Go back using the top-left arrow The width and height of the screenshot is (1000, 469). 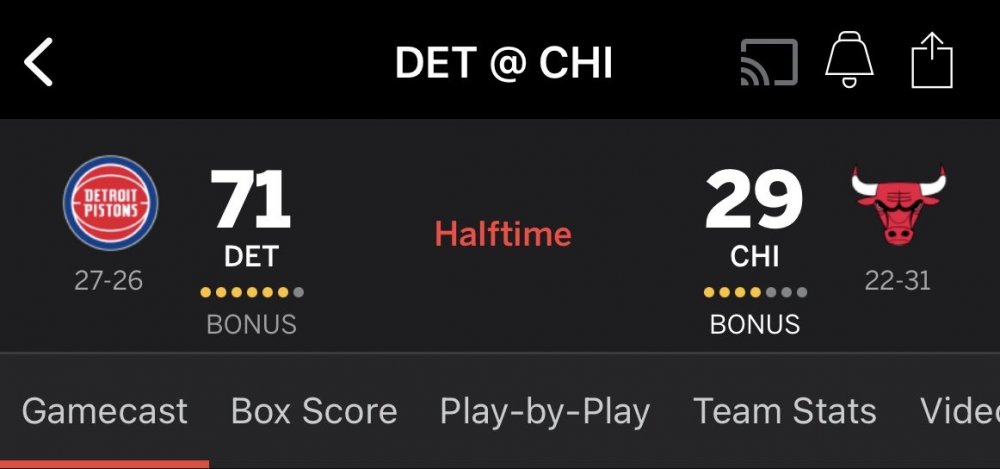(x=39, y=63)
